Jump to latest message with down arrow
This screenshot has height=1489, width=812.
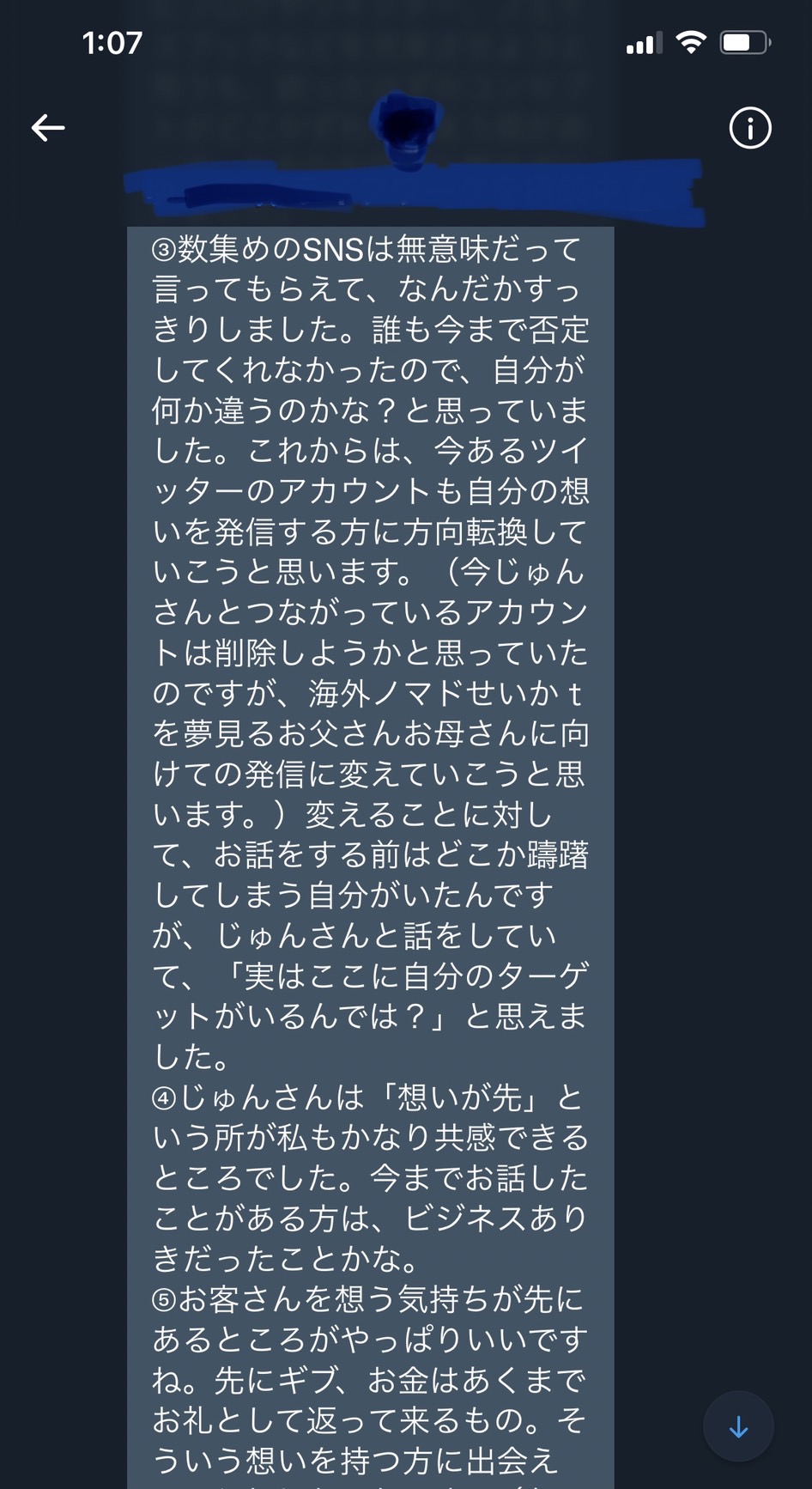738,1427
